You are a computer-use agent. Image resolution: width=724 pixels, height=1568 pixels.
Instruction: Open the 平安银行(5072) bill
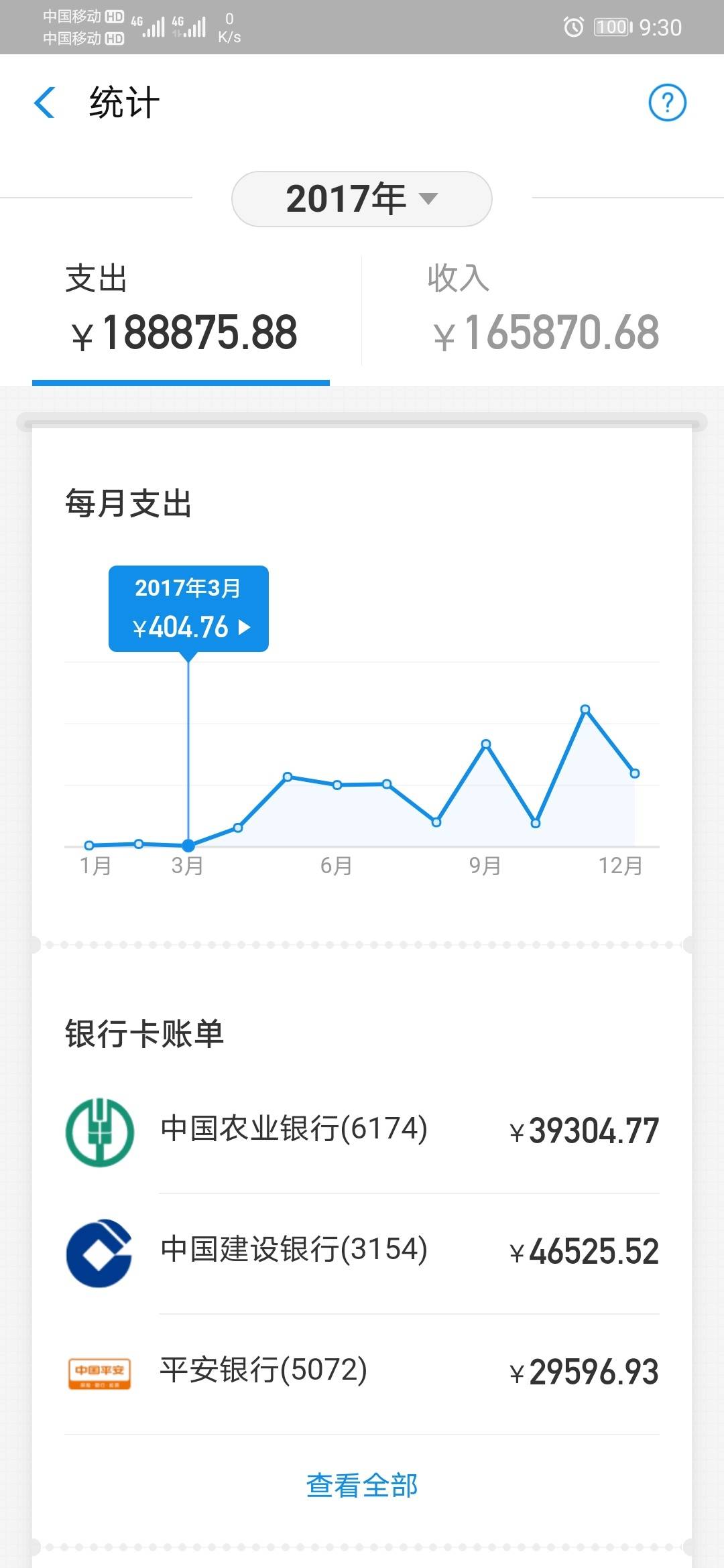pos(362,1372)
